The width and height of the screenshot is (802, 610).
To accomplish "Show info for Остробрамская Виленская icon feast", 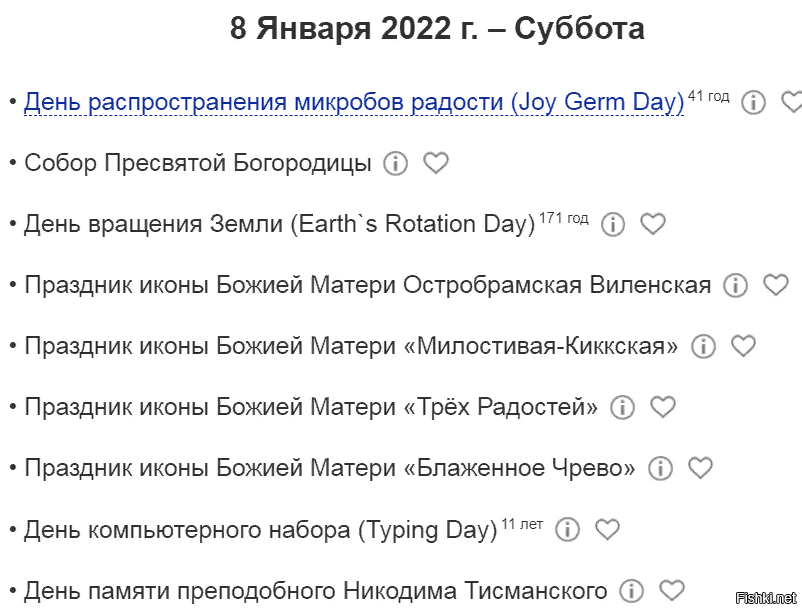I will pos(736,285).
